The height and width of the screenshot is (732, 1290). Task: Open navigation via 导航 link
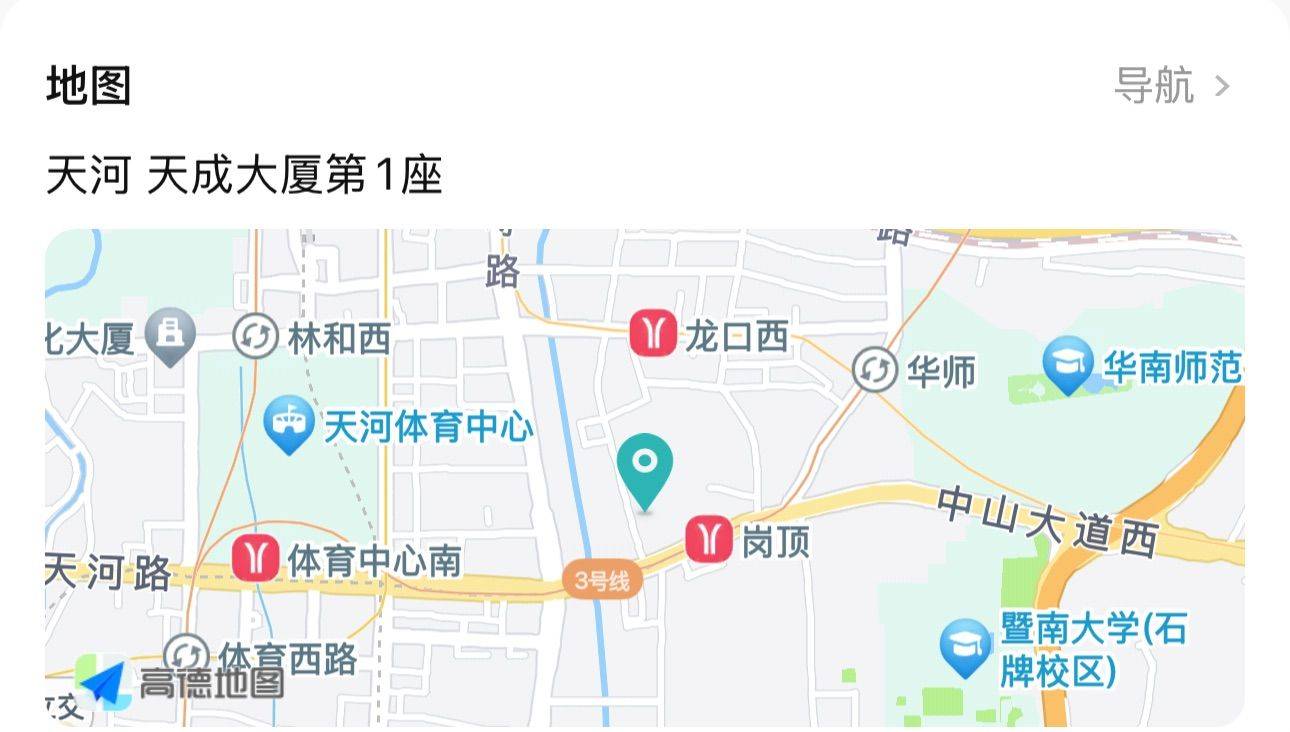(1171, 86)
